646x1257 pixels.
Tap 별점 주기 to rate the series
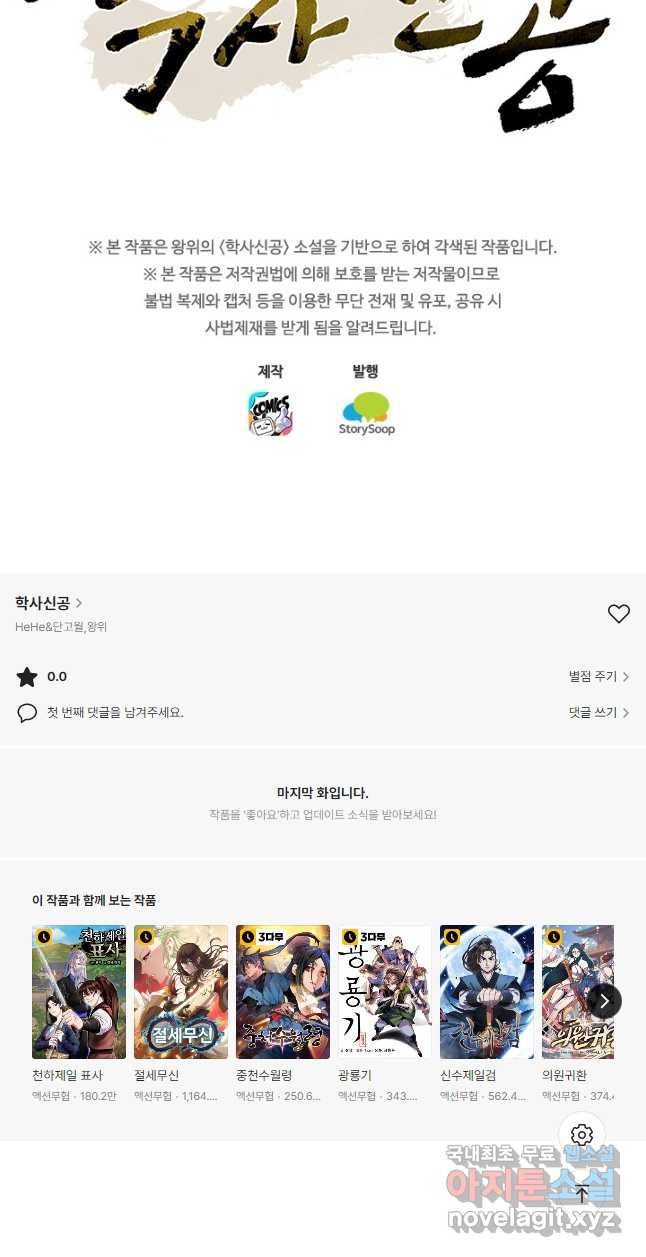598,677
